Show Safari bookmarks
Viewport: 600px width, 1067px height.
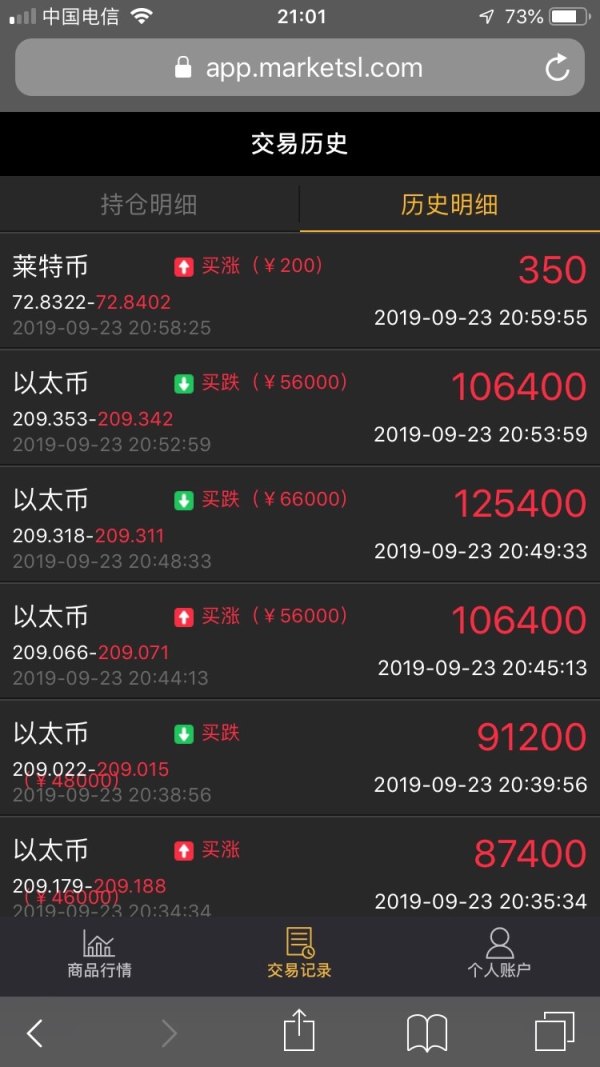point(427,1032)
